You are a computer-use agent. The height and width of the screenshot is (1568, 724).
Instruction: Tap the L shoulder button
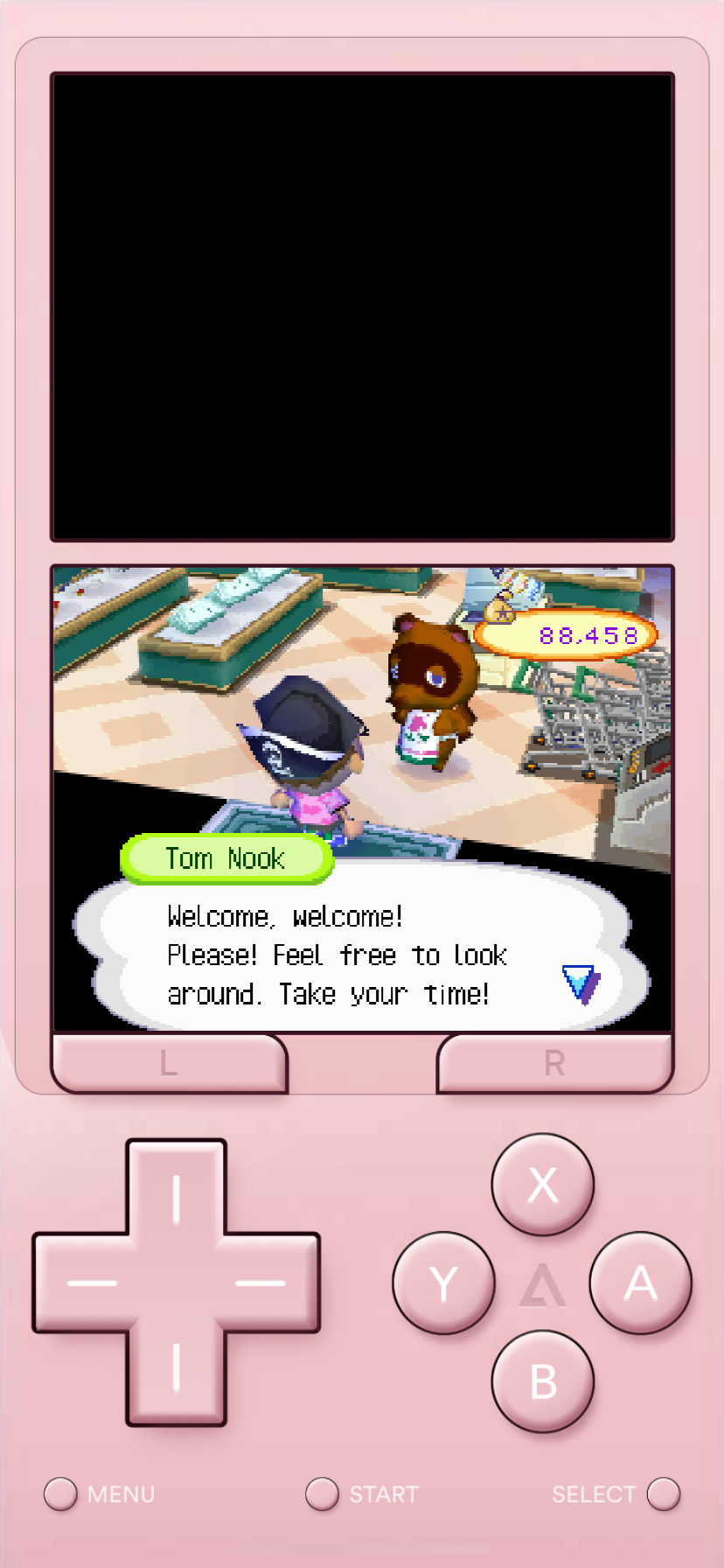click(170, 1063)
